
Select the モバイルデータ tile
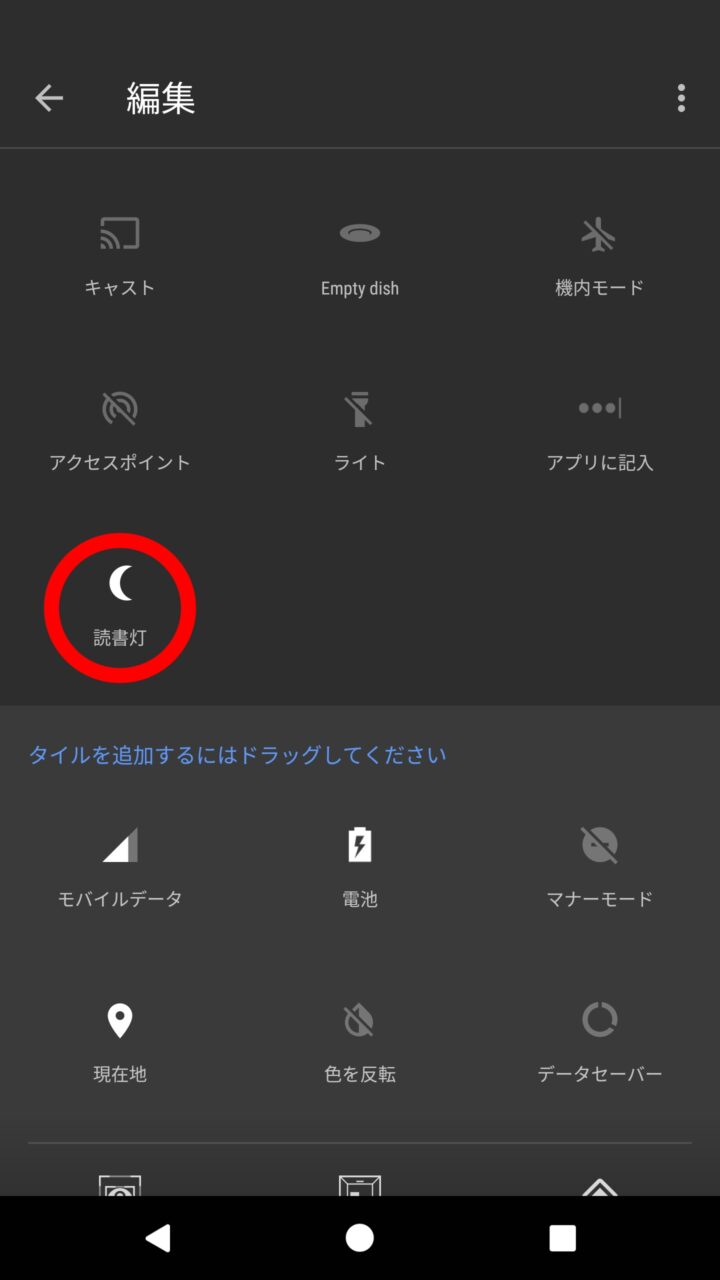120,868
